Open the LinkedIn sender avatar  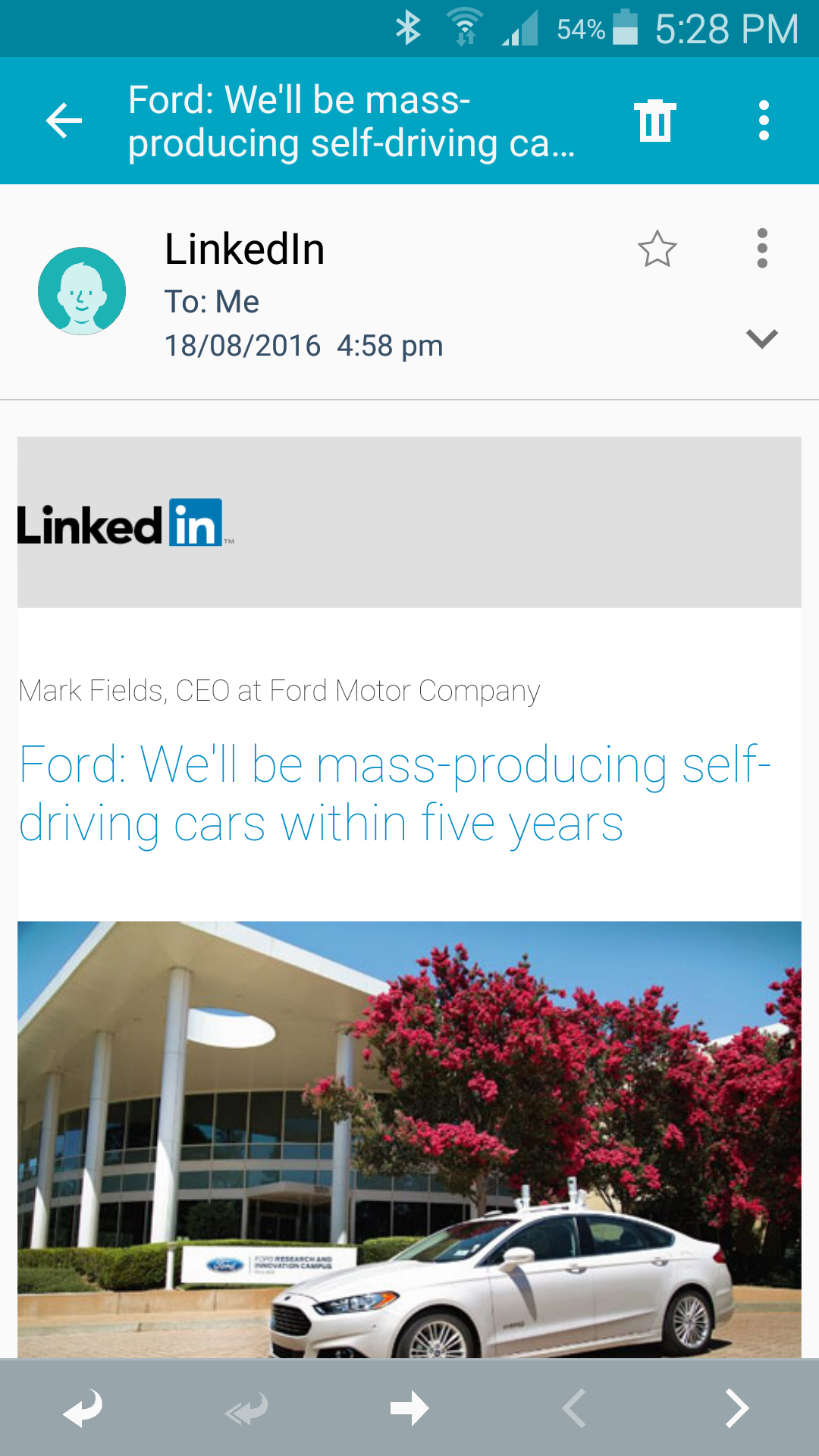coord(82,291)
